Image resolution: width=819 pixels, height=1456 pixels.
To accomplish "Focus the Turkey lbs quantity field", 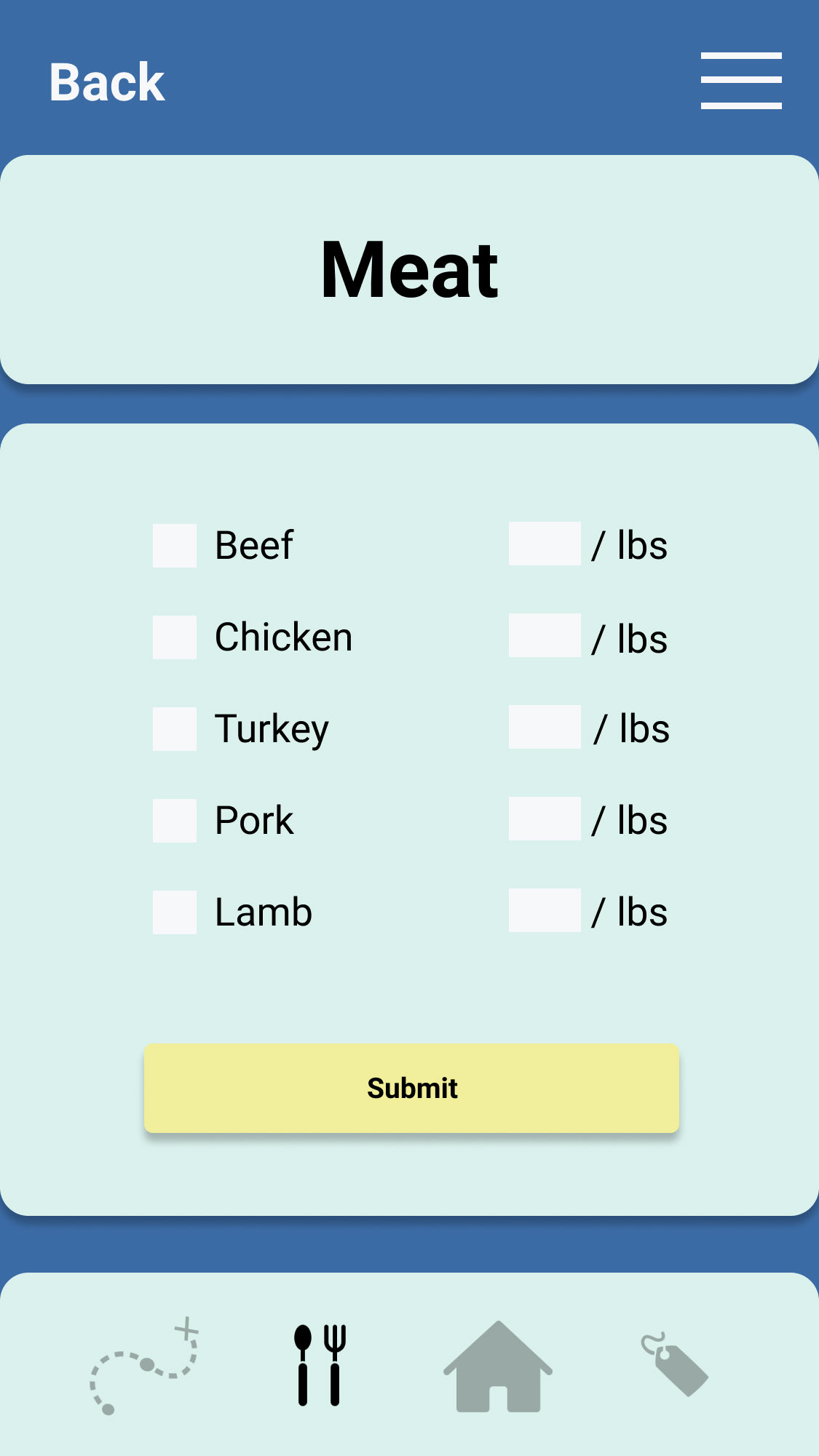I will 545,727.
